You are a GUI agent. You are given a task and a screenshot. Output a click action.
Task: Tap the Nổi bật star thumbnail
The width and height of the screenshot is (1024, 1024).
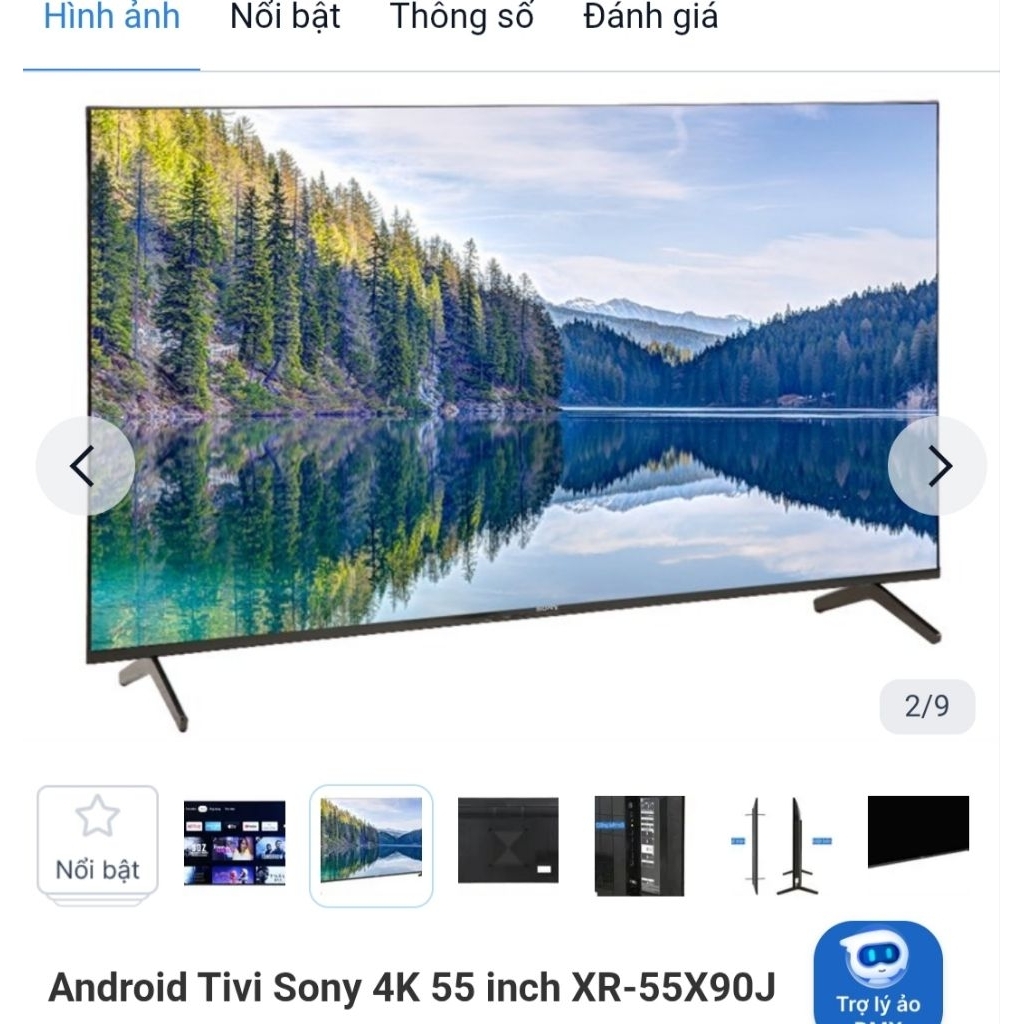[x=98, y=844]
